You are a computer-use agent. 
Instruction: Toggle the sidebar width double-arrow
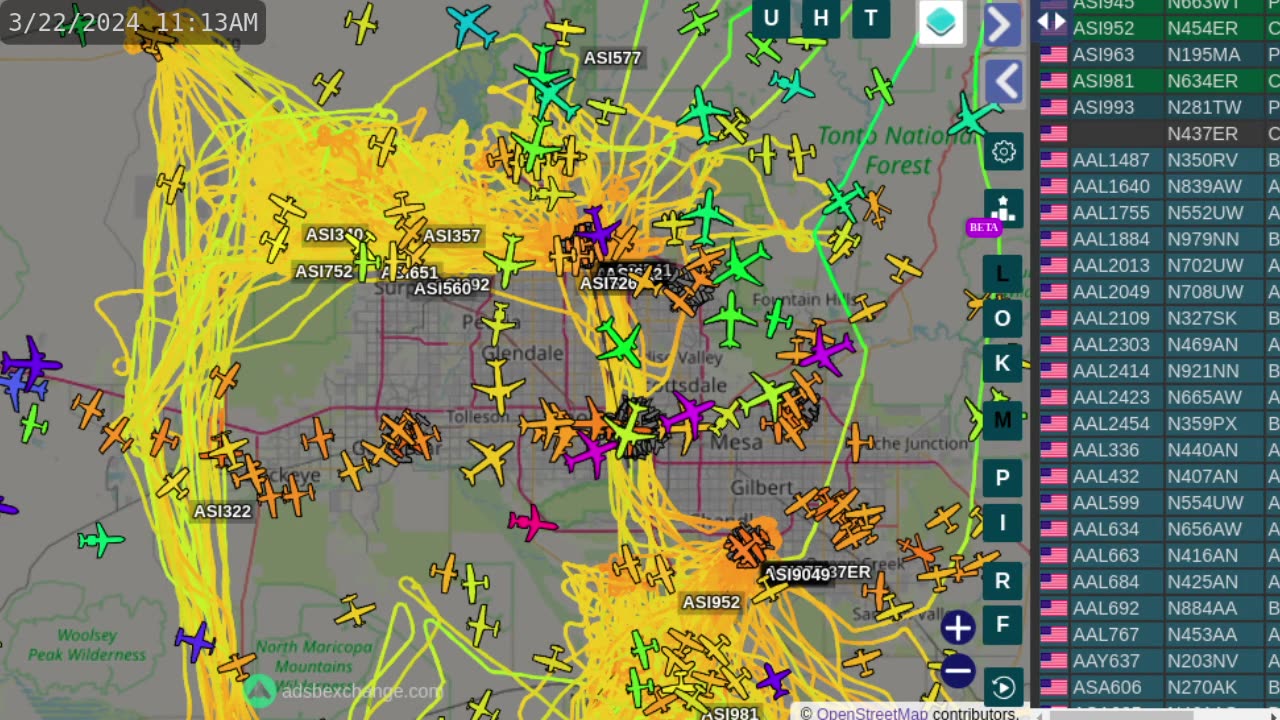click(1052, 21)
